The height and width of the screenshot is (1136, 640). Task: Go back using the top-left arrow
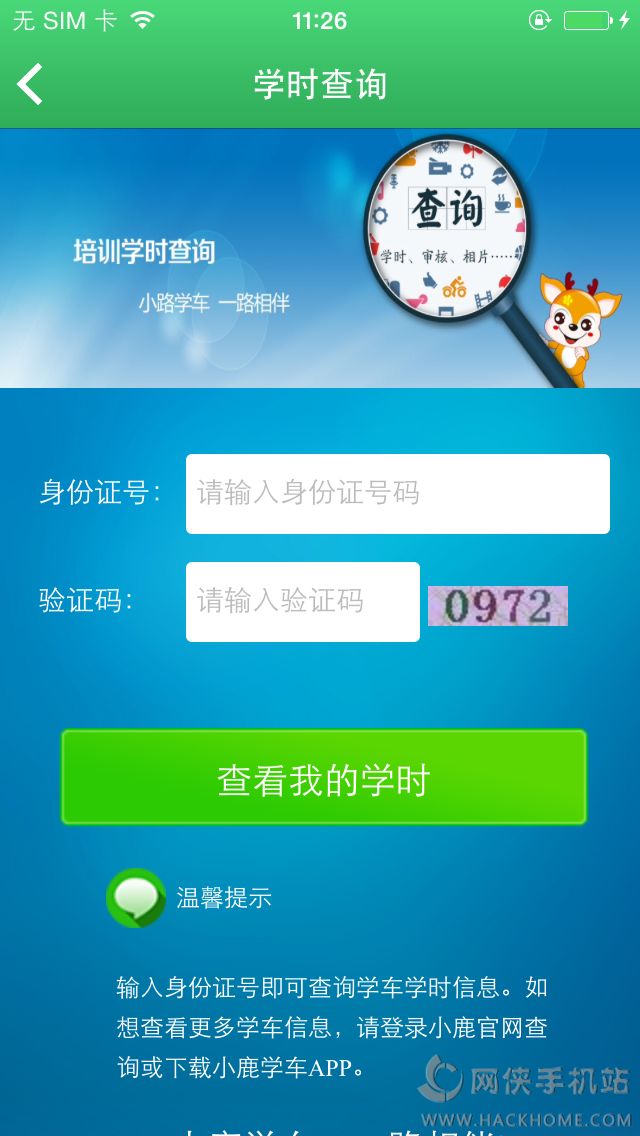point(31,84)
